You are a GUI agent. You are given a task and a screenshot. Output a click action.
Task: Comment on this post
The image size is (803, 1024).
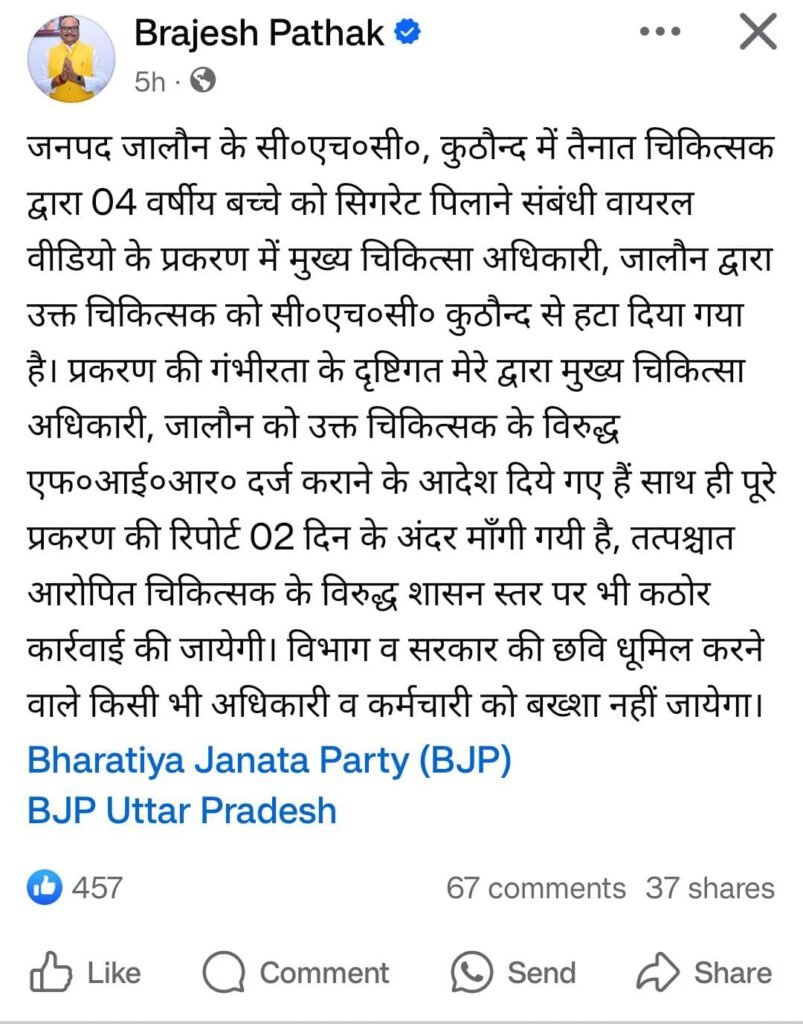coord(296,972)
